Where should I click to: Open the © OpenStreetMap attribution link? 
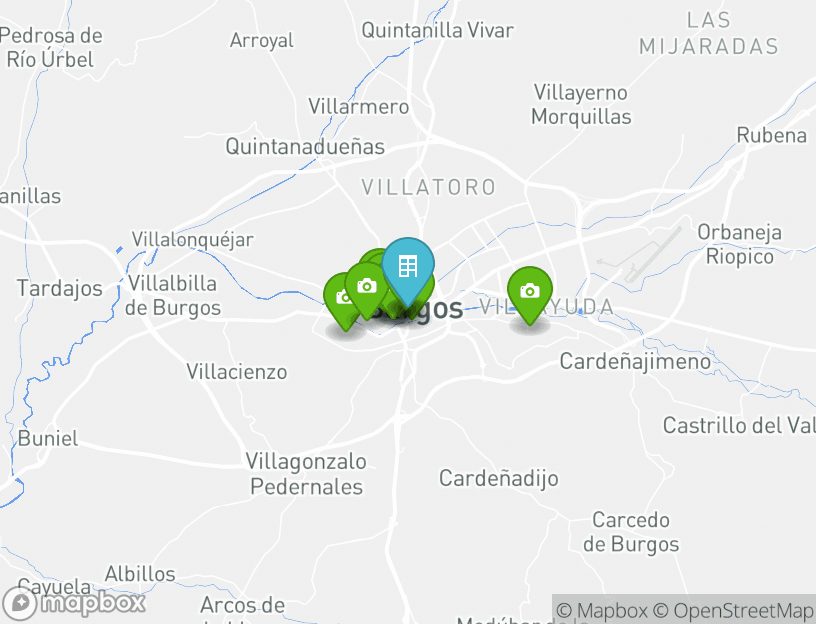[733, 610]
